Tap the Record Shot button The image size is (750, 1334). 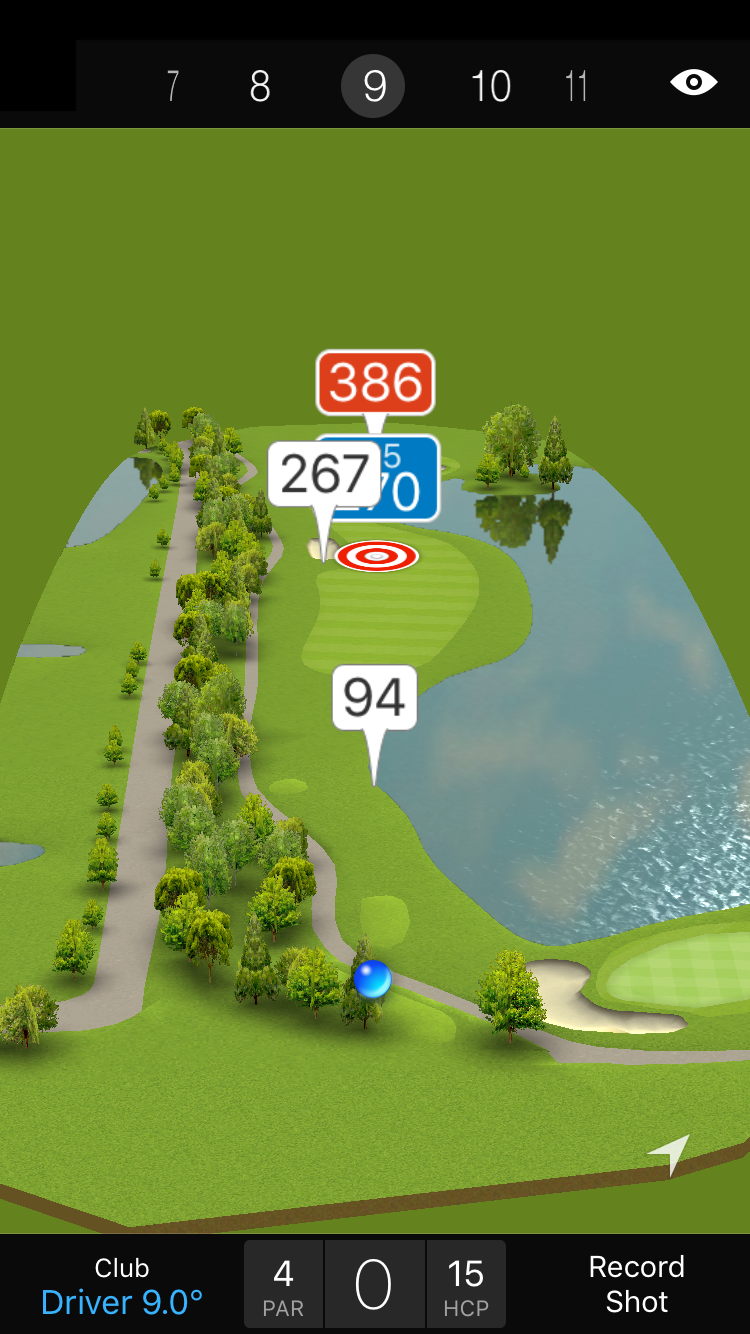(636, 1284)
